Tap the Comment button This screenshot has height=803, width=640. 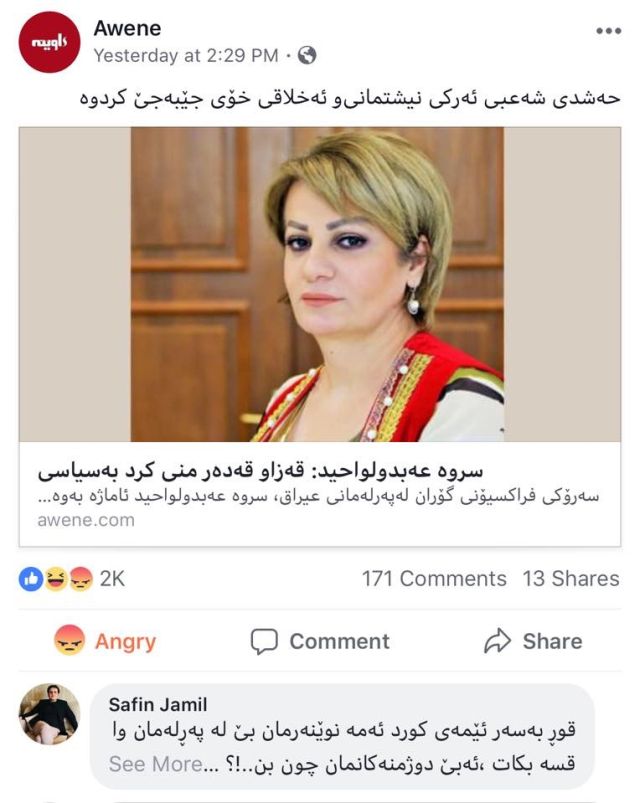point(320,641)
